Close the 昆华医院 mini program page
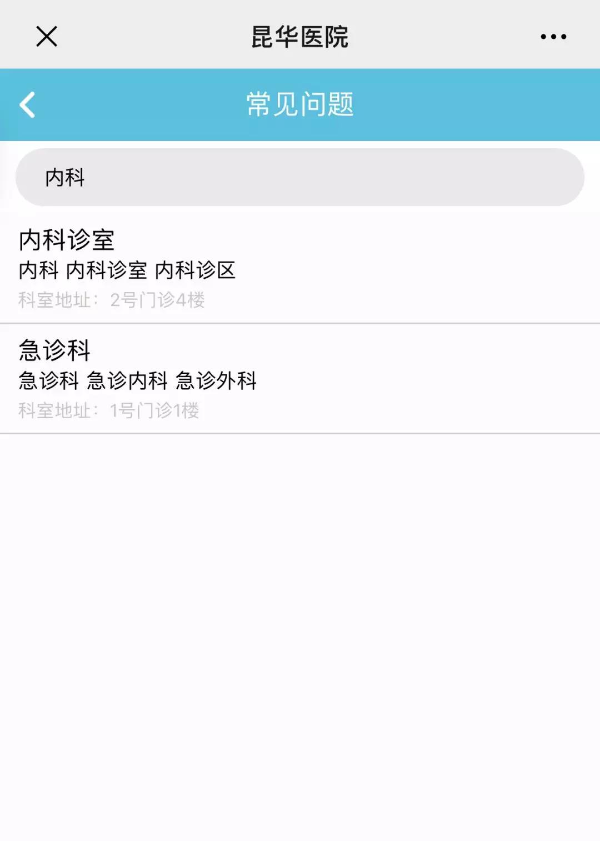This screenshot has height=841, width=600. point(46,36)
